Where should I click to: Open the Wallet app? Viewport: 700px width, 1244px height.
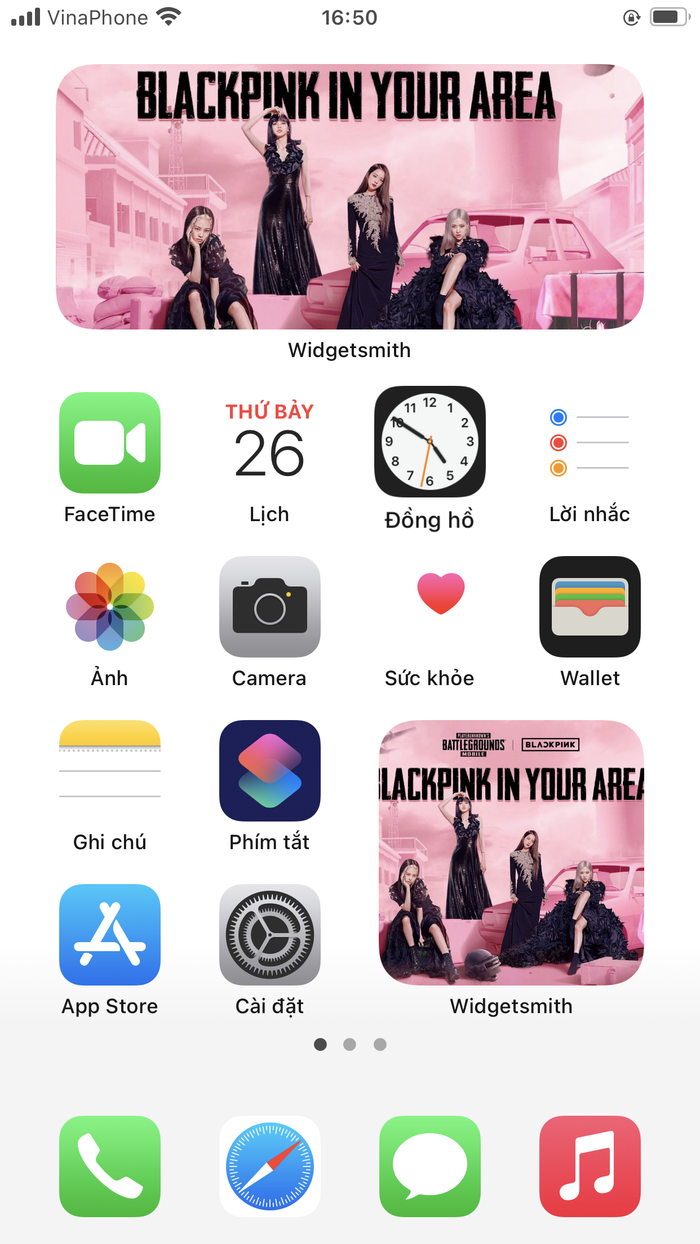point(590,606)
